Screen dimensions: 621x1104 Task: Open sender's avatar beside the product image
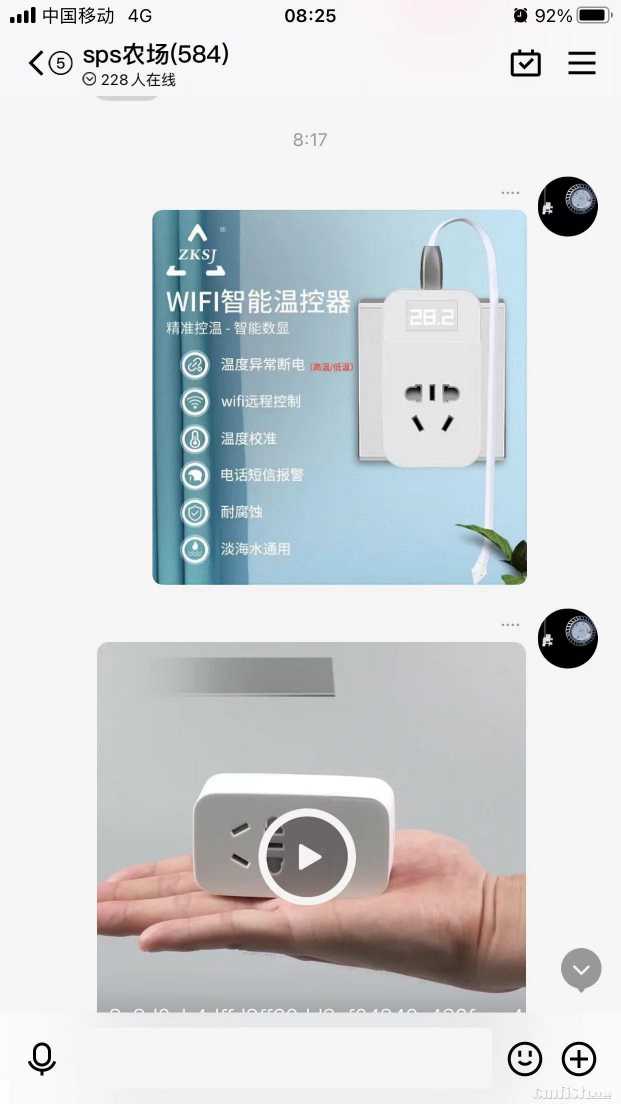tap(568, 207)
